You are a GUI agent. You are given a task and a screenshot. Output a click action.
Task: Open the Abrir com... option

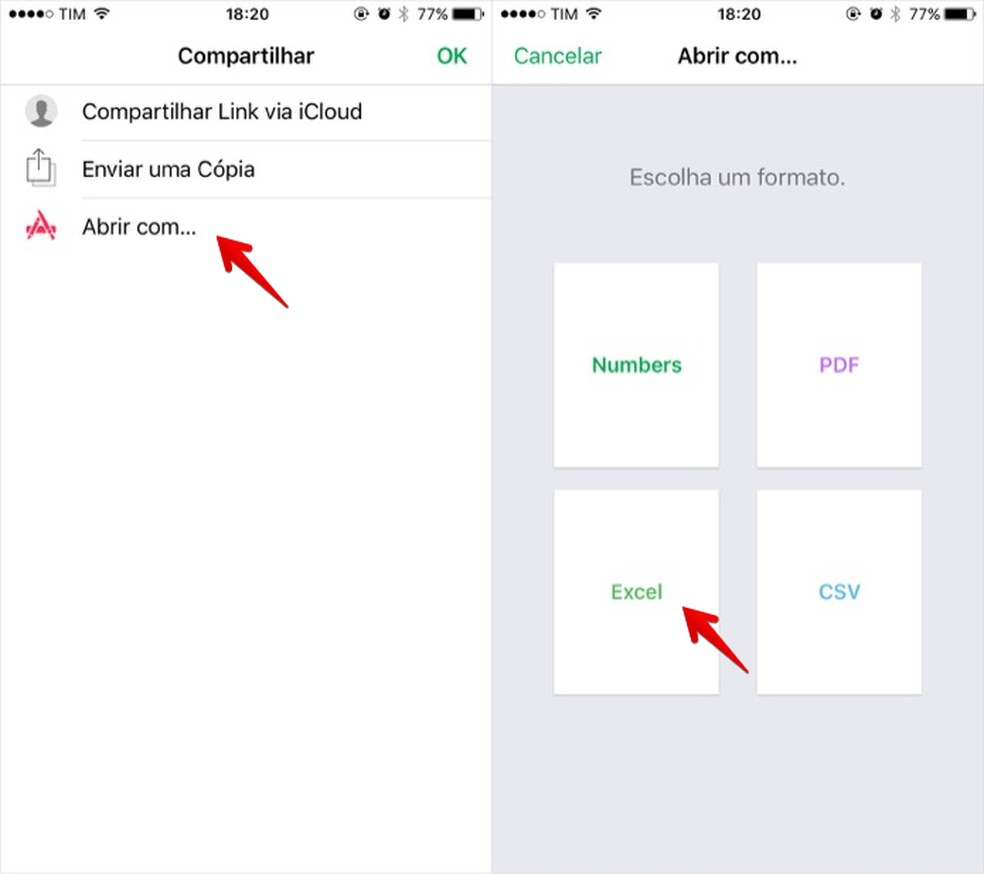tap(139, 227)
